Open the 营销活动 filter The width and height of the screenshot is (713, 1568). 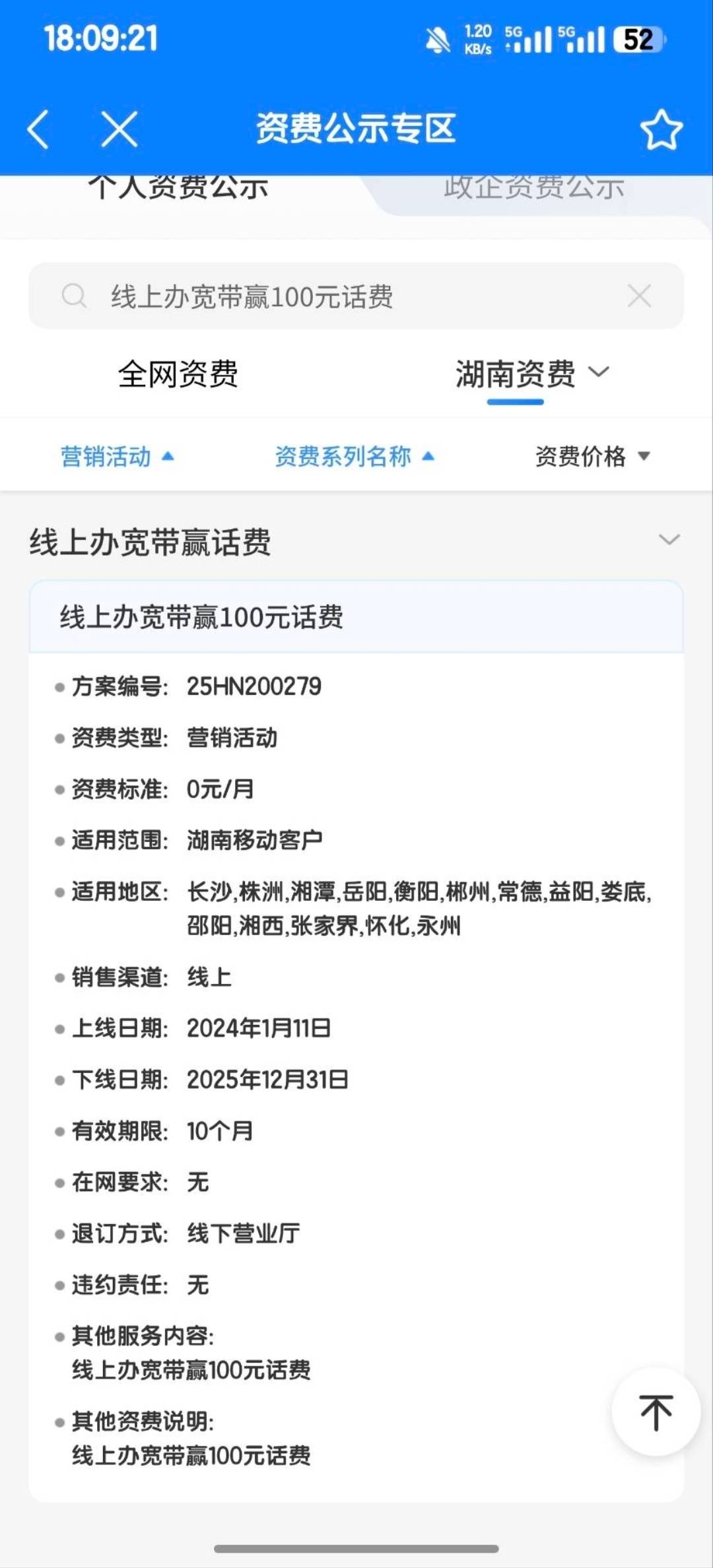(117, 456)
